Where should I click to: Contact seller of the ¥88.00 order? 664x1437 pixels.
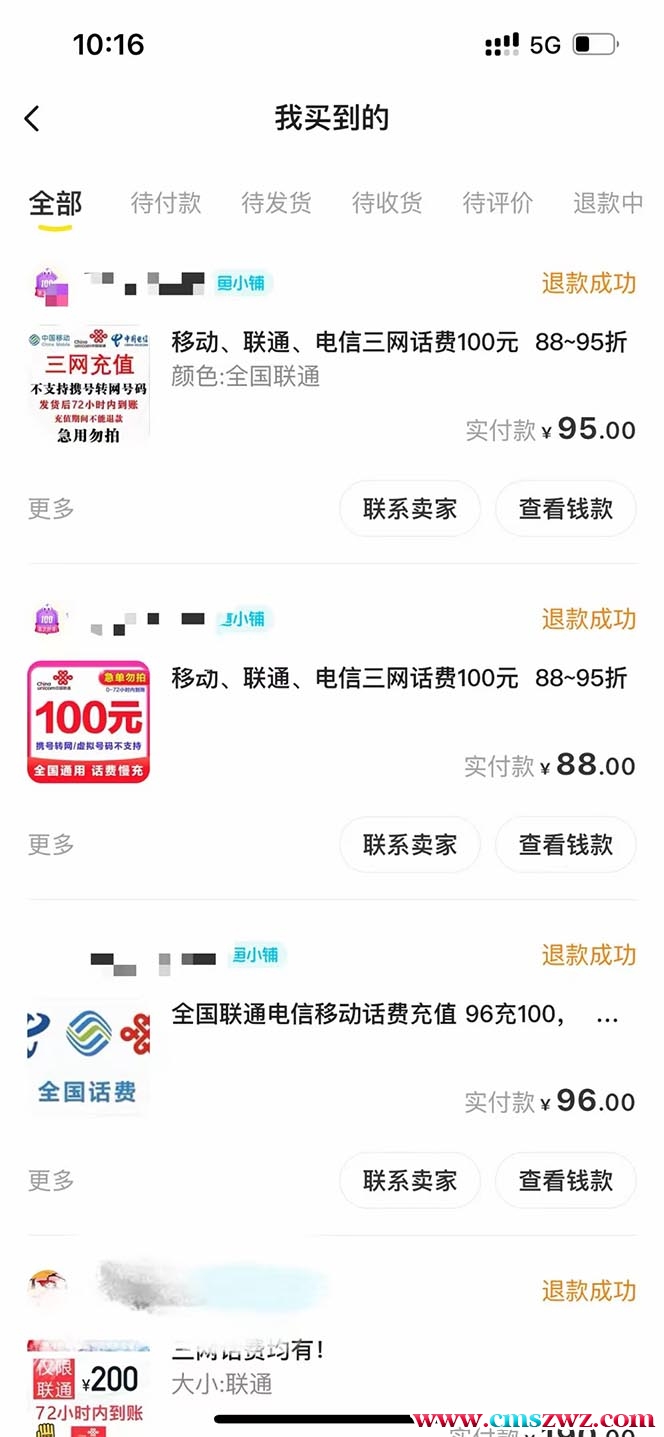coord(410,845)
